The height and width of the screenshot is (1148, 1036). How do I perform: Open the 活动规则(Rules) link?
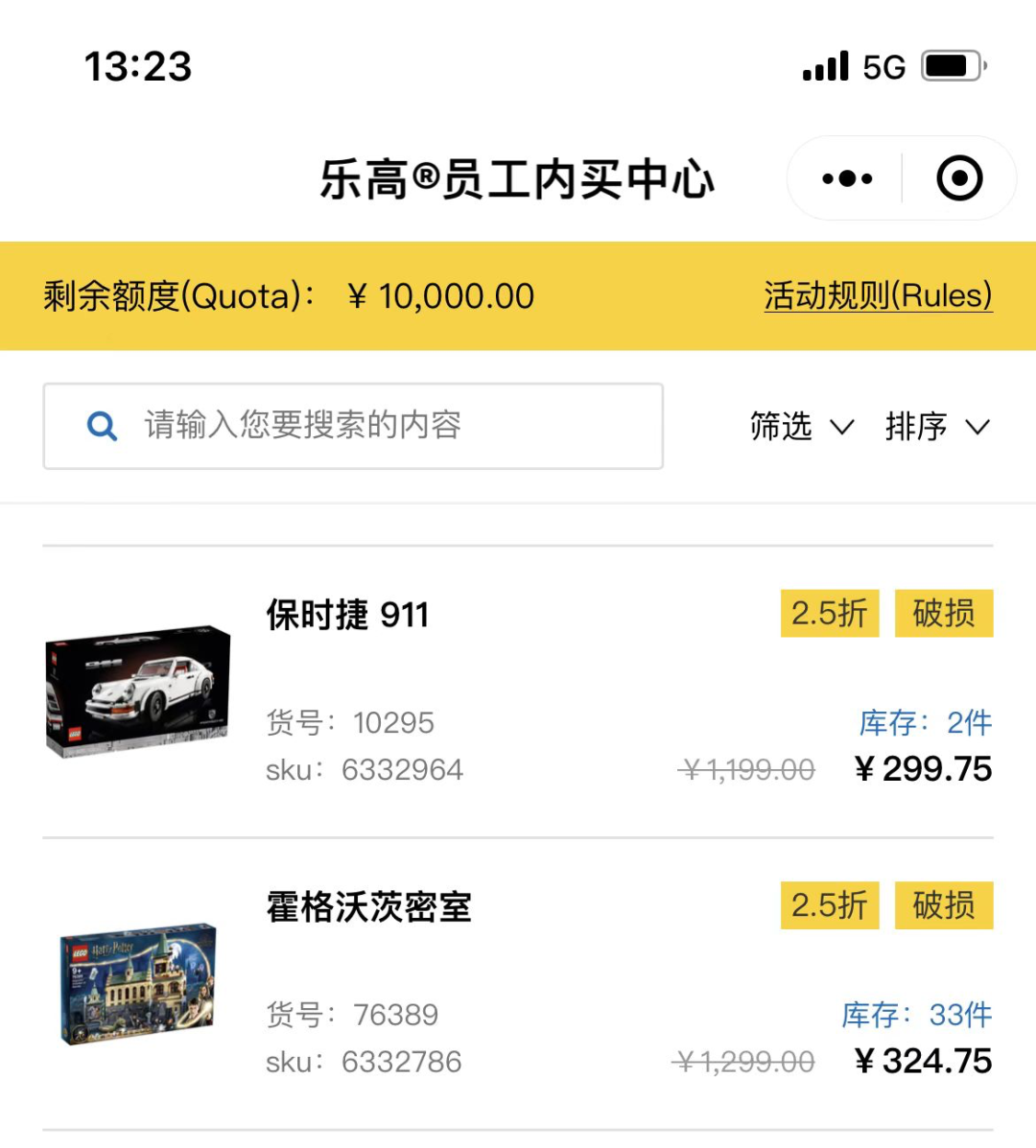tap(877, 295)
